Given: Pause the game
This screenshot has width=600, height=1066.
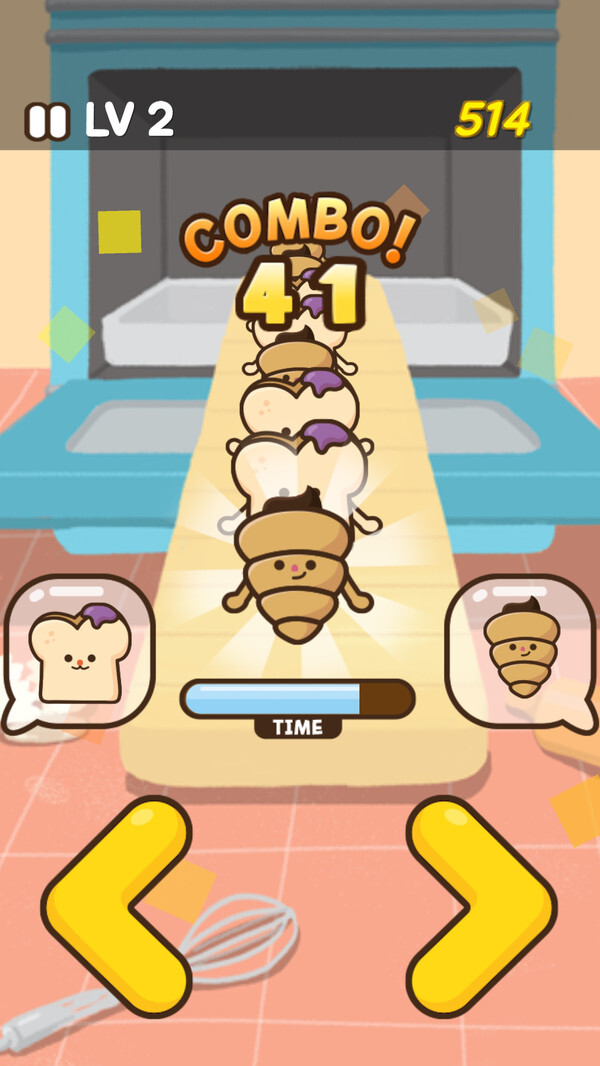Looking at the screenshot, I should point(47,121).
